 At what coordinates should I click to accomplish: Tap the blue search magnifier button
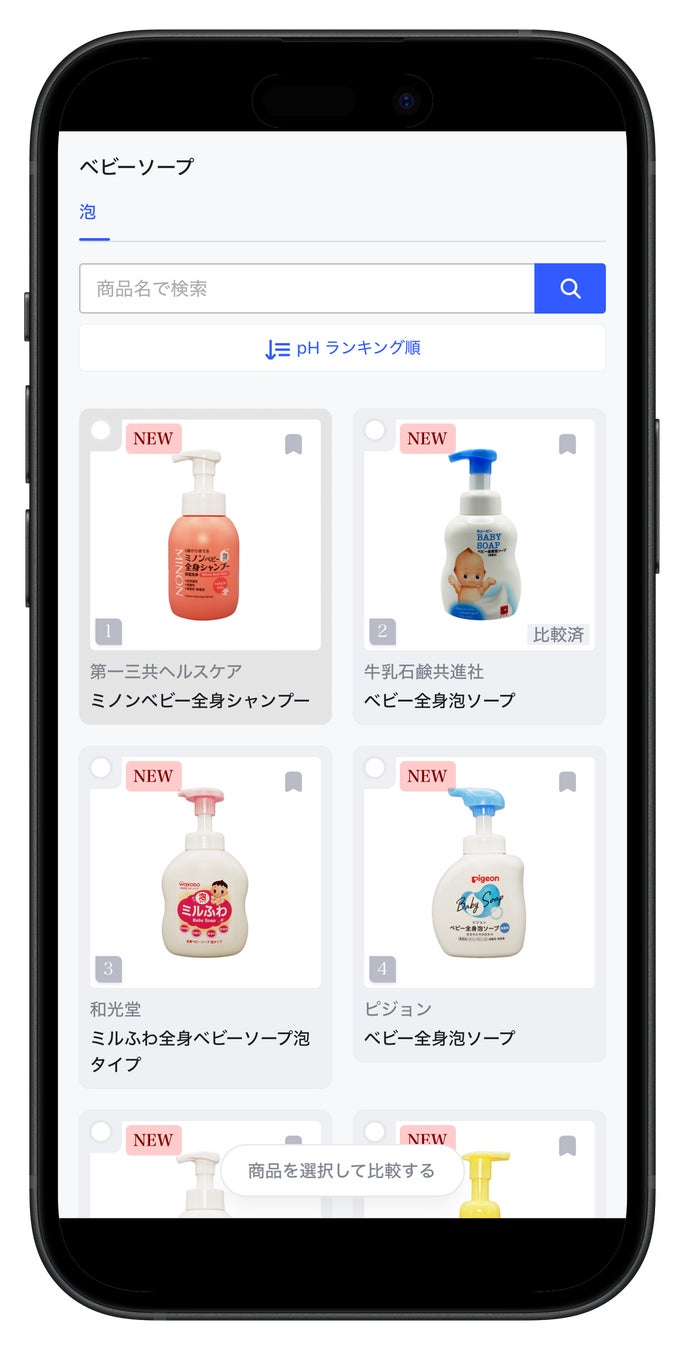[x=570, y=288]
